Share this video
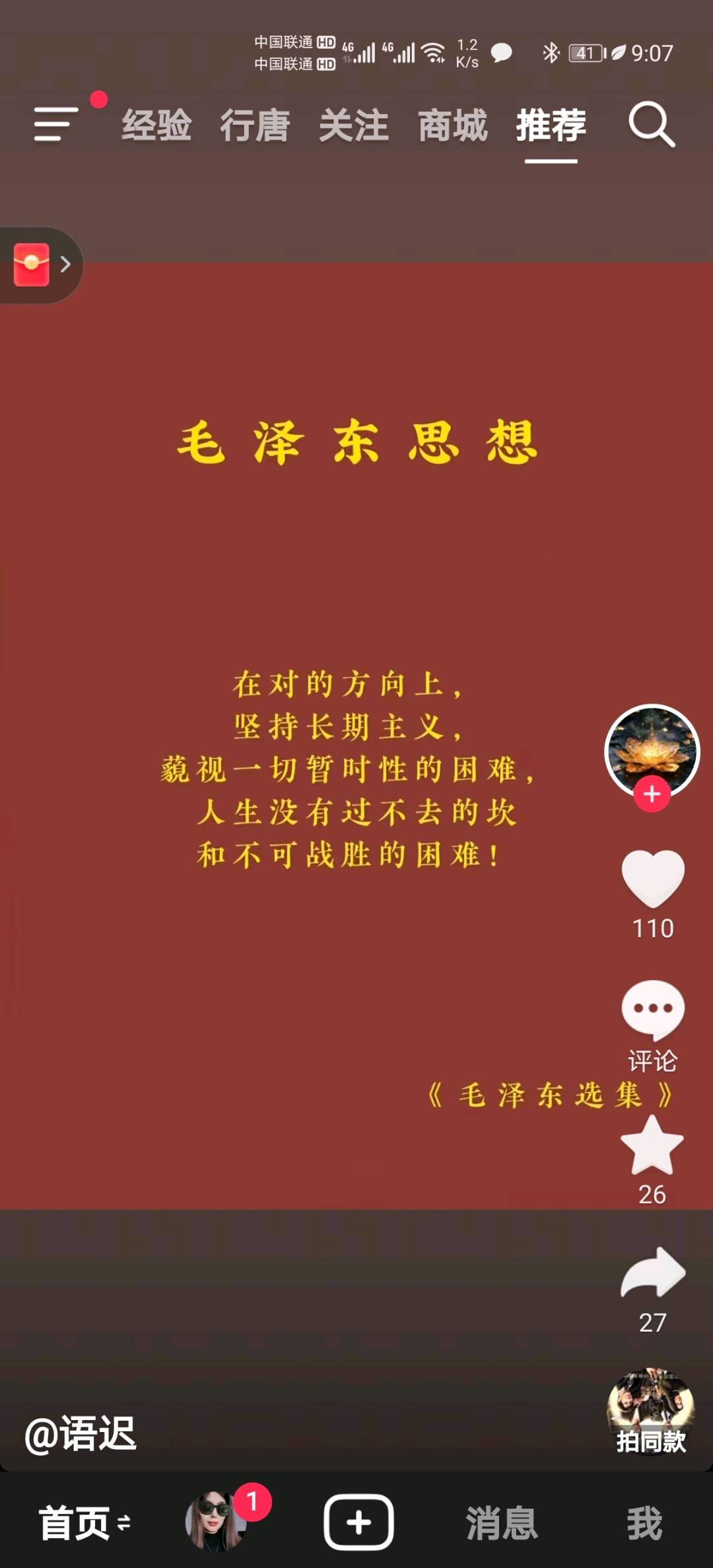The height and width of the screenshot is (1568, 713). (653, 1274)
